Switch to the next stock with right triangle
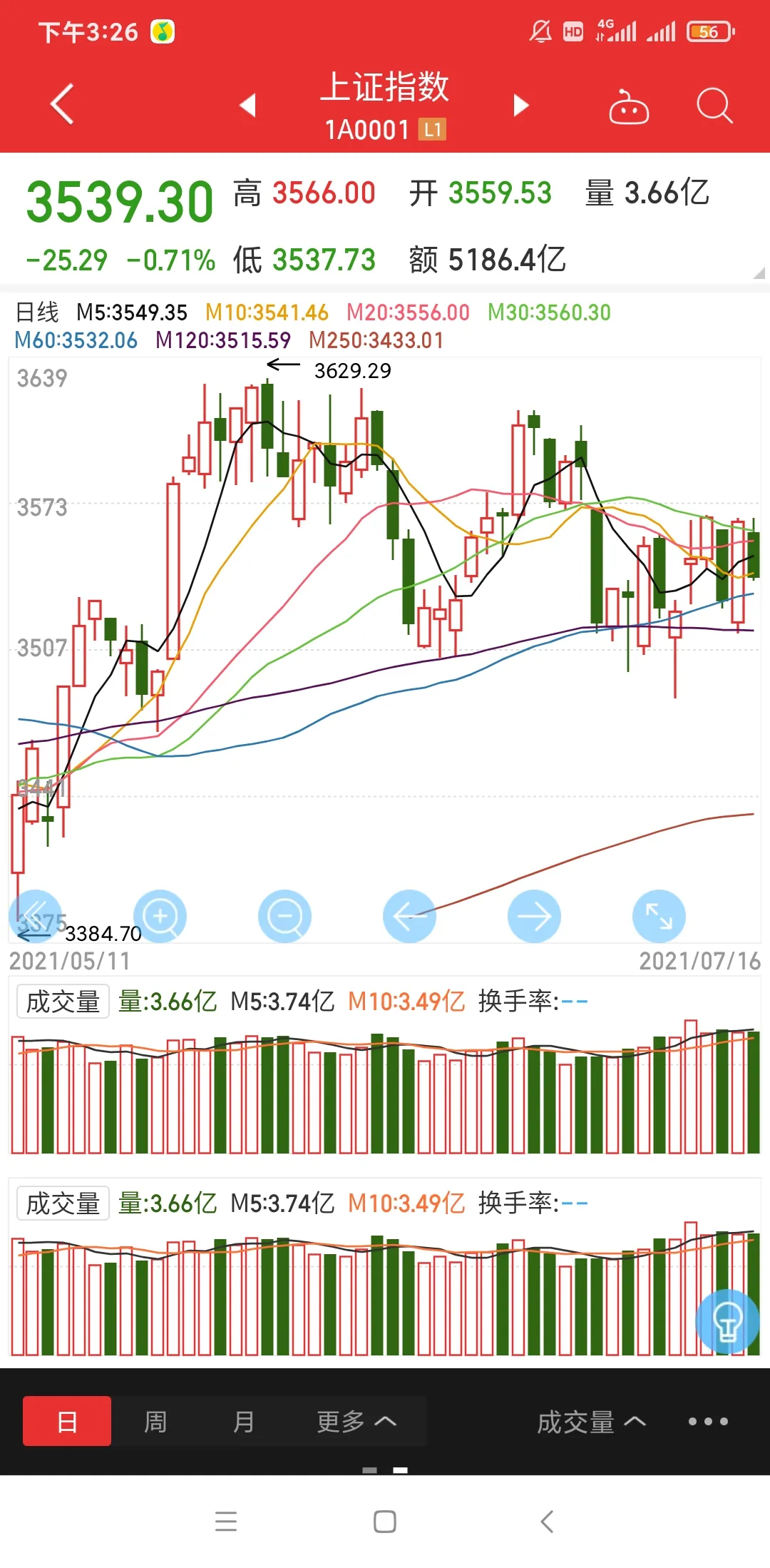770x1568 pixels. click(x=521, y=105)
